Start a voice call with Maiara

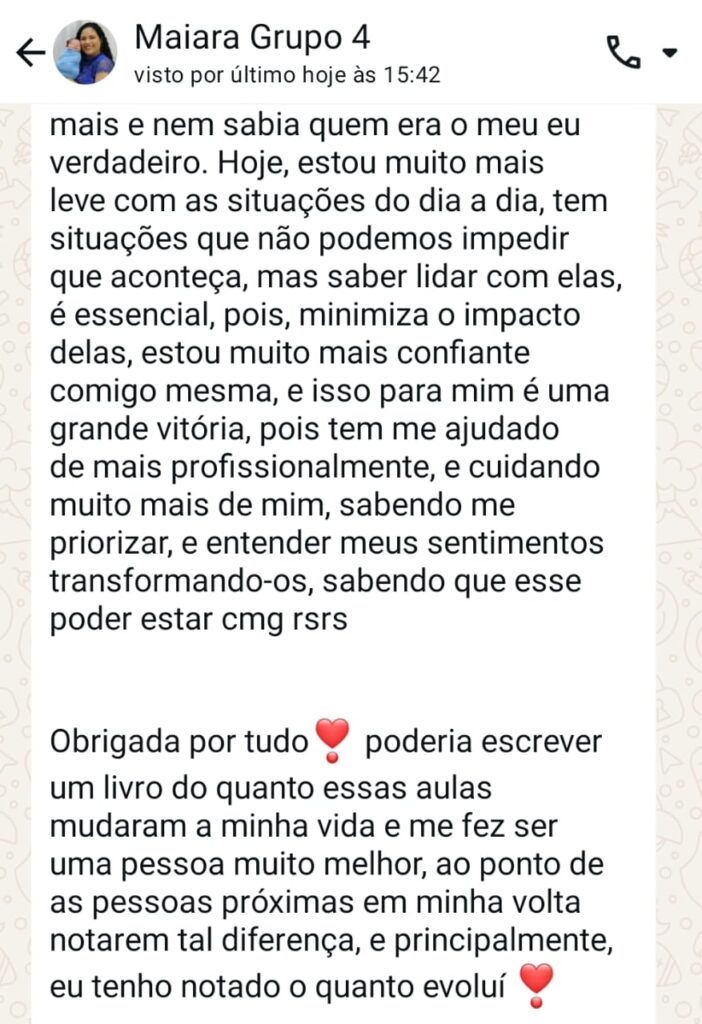pos(623,52)
